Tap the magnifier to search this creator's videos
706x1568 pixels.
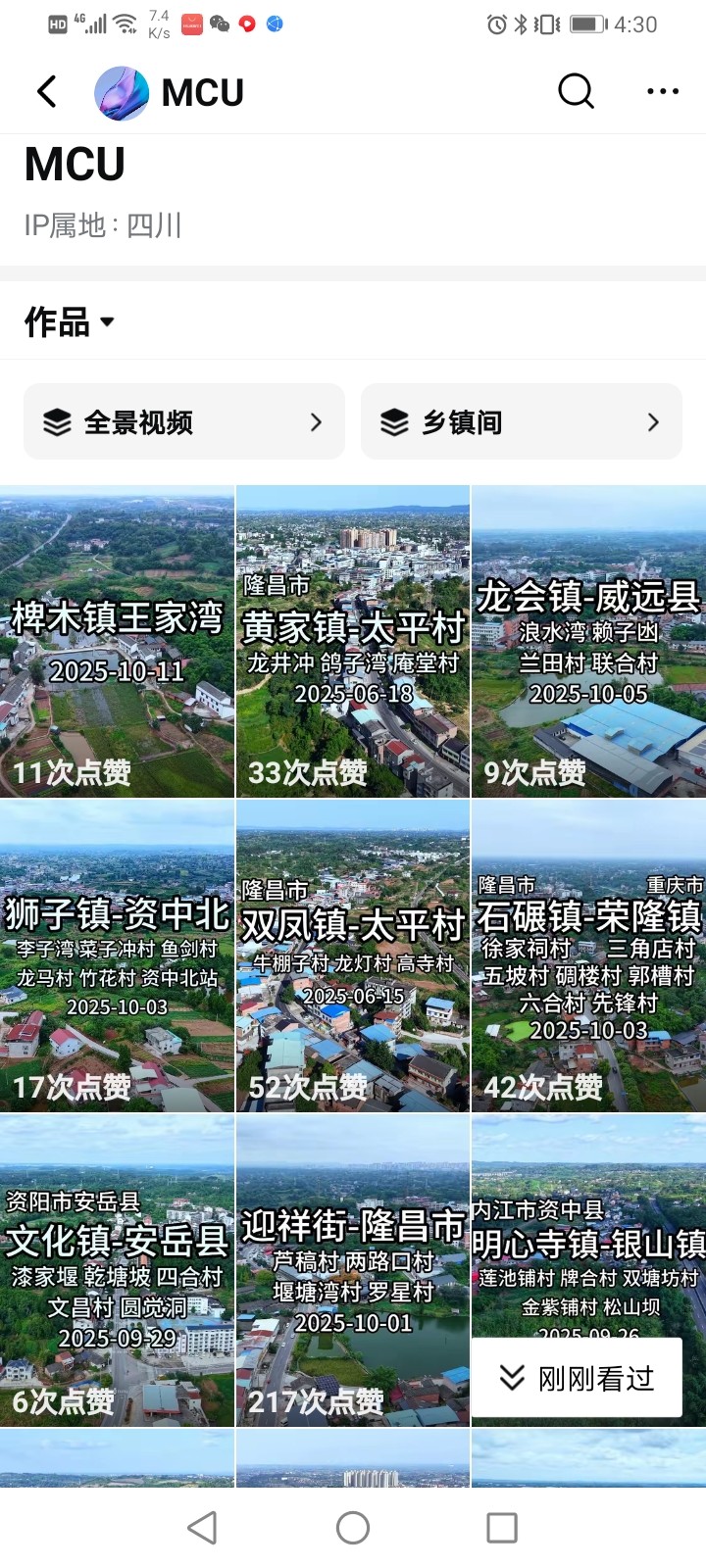(x=576, y=90)
